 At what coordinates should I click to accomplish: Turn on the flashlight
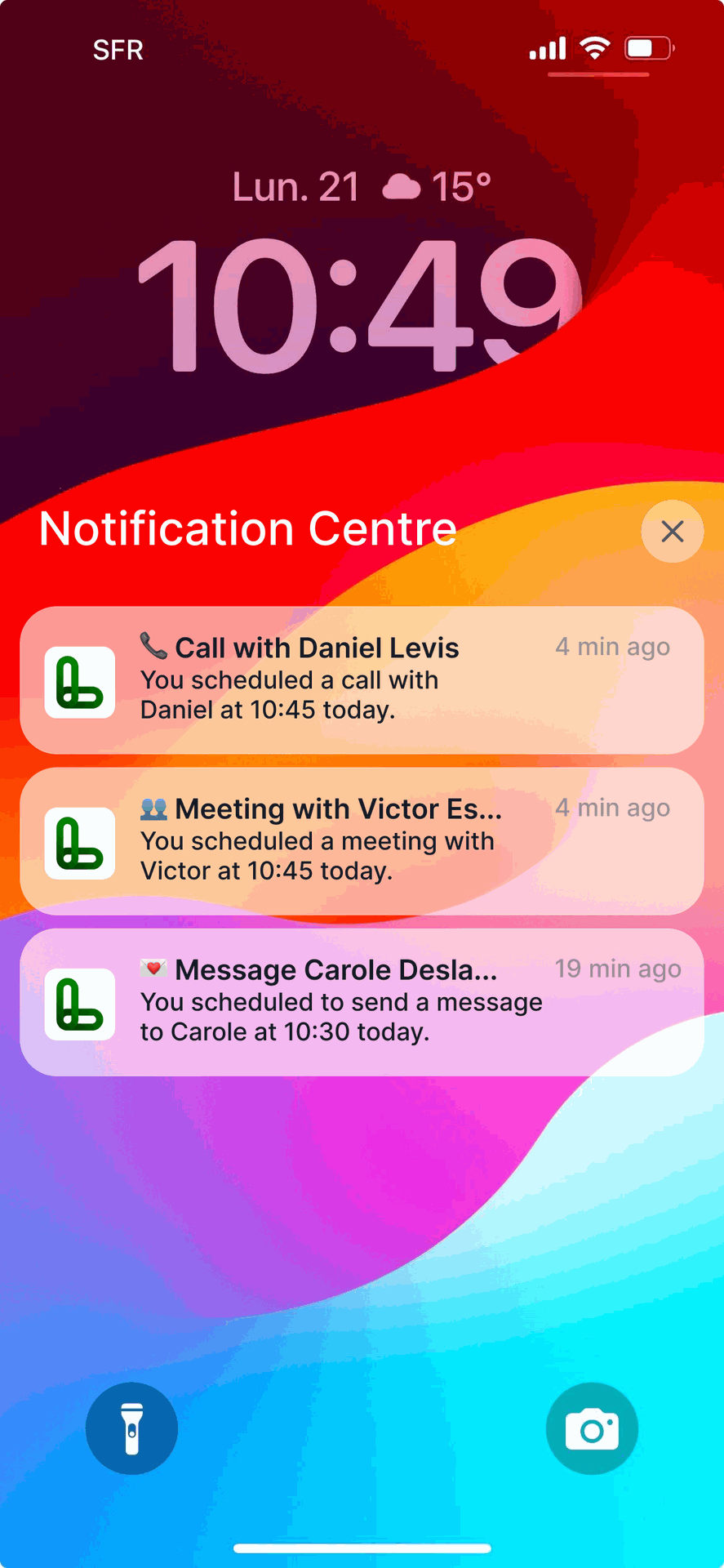point(131,1428)
